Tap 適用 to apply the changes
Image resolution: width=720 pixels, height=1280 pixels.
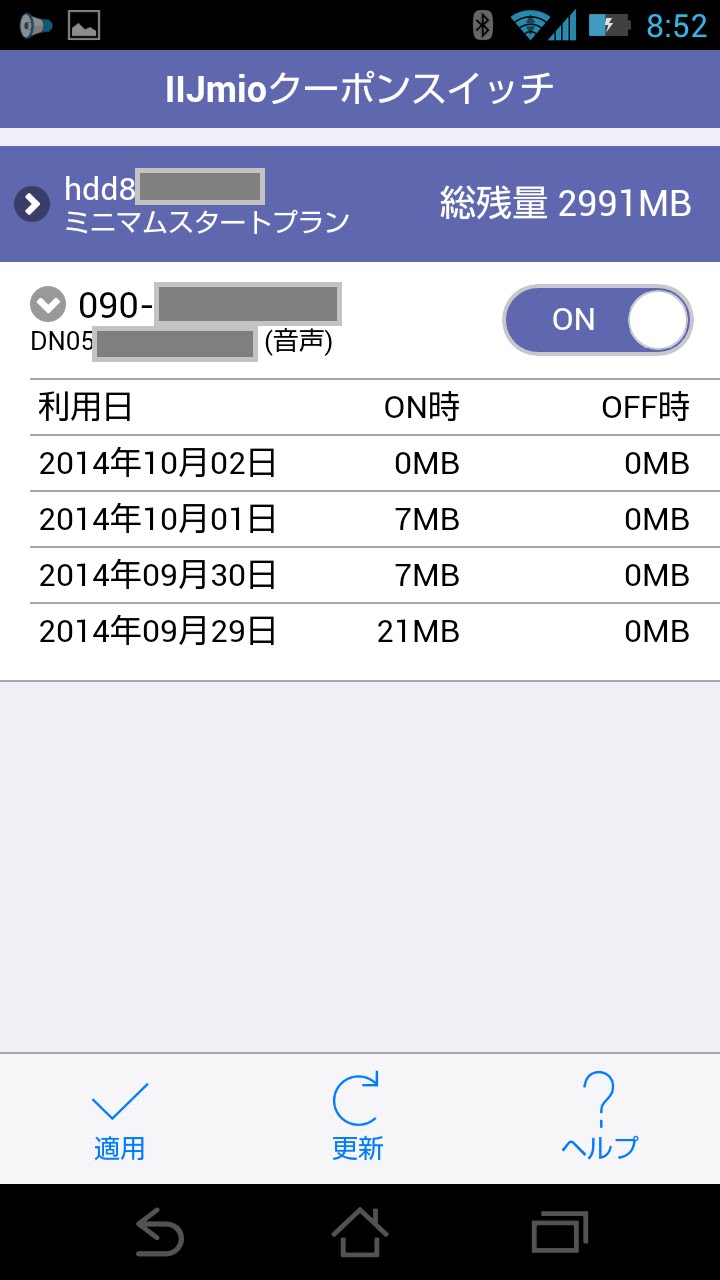120,1120
